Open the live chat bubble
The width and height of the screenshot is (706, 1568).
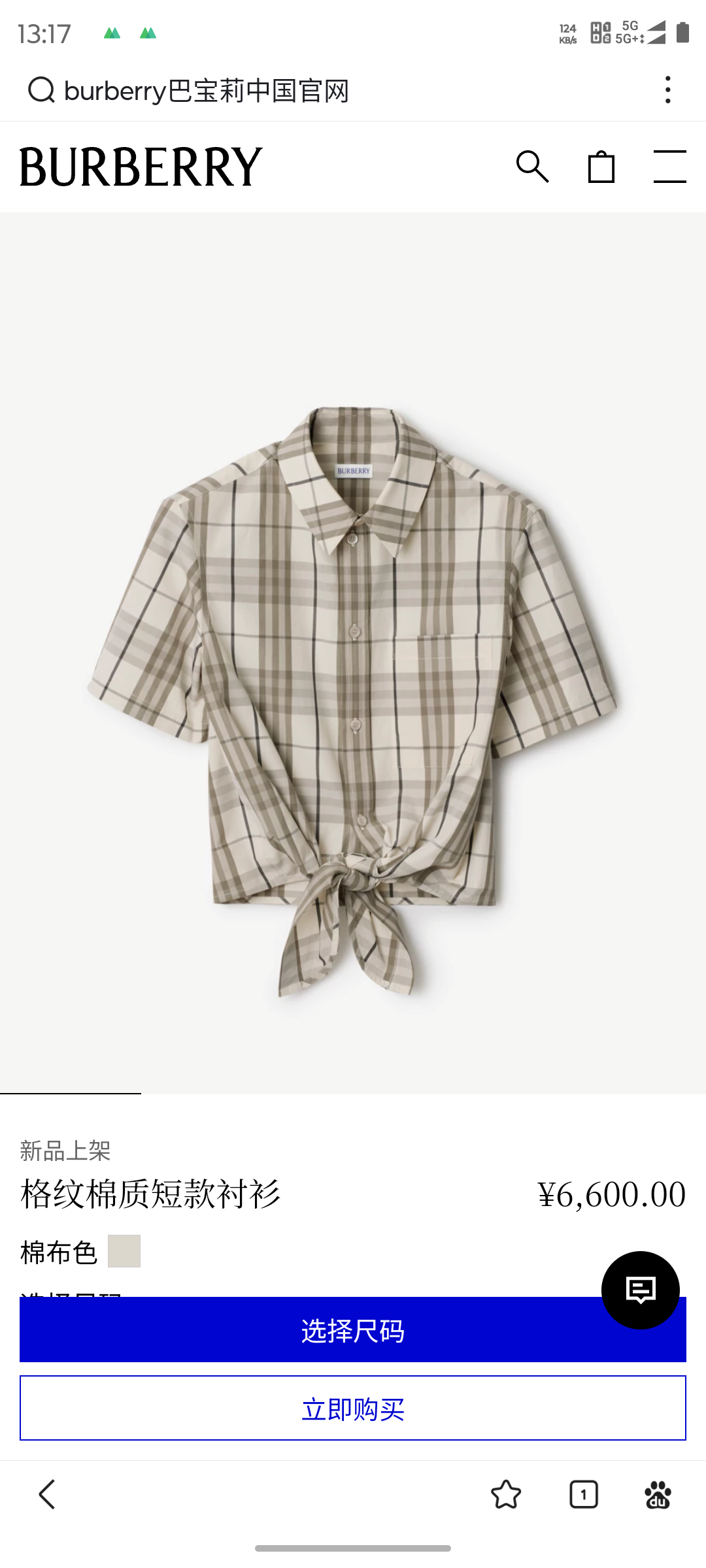640,1290
